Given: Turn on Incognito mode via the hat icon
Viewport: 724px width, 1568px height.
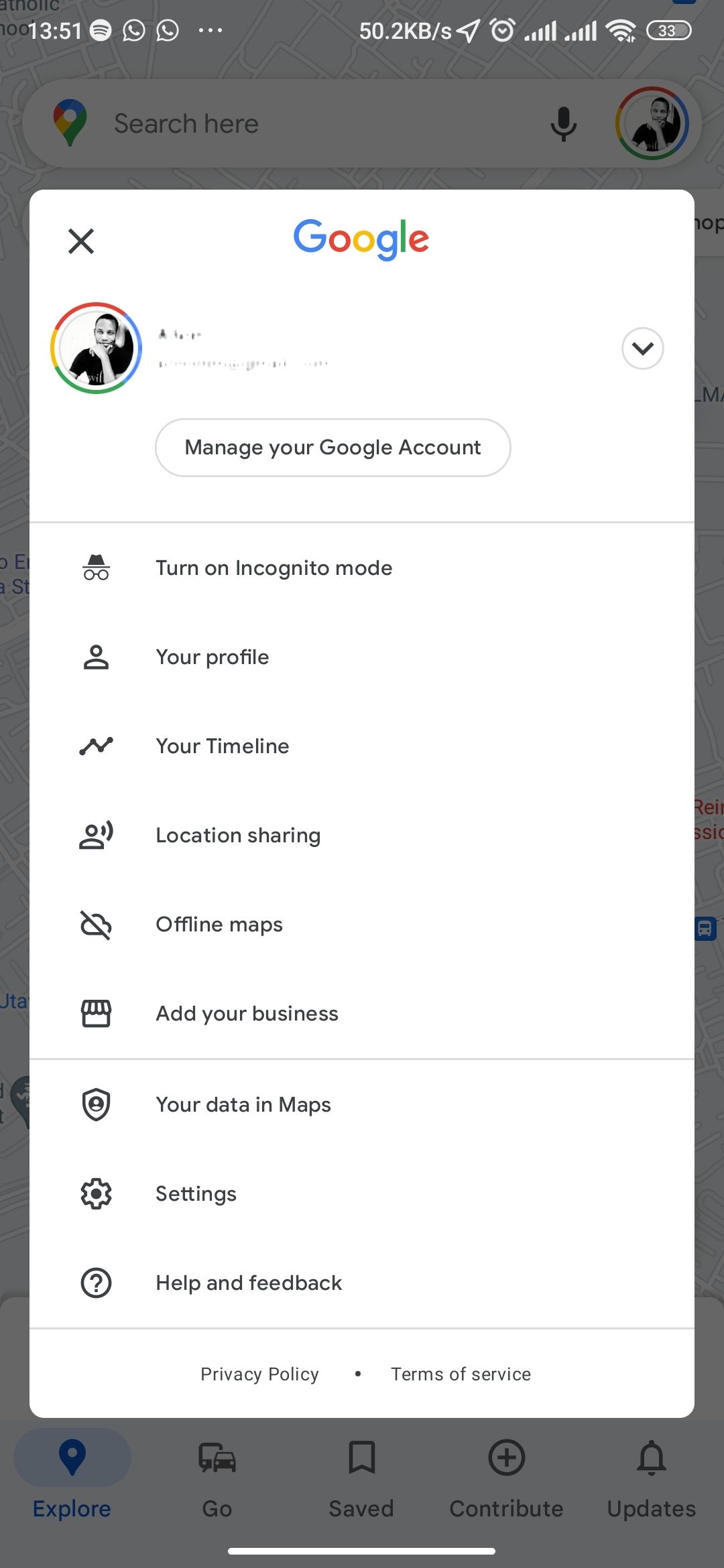Looking at the screenshot, I should 96,567.
